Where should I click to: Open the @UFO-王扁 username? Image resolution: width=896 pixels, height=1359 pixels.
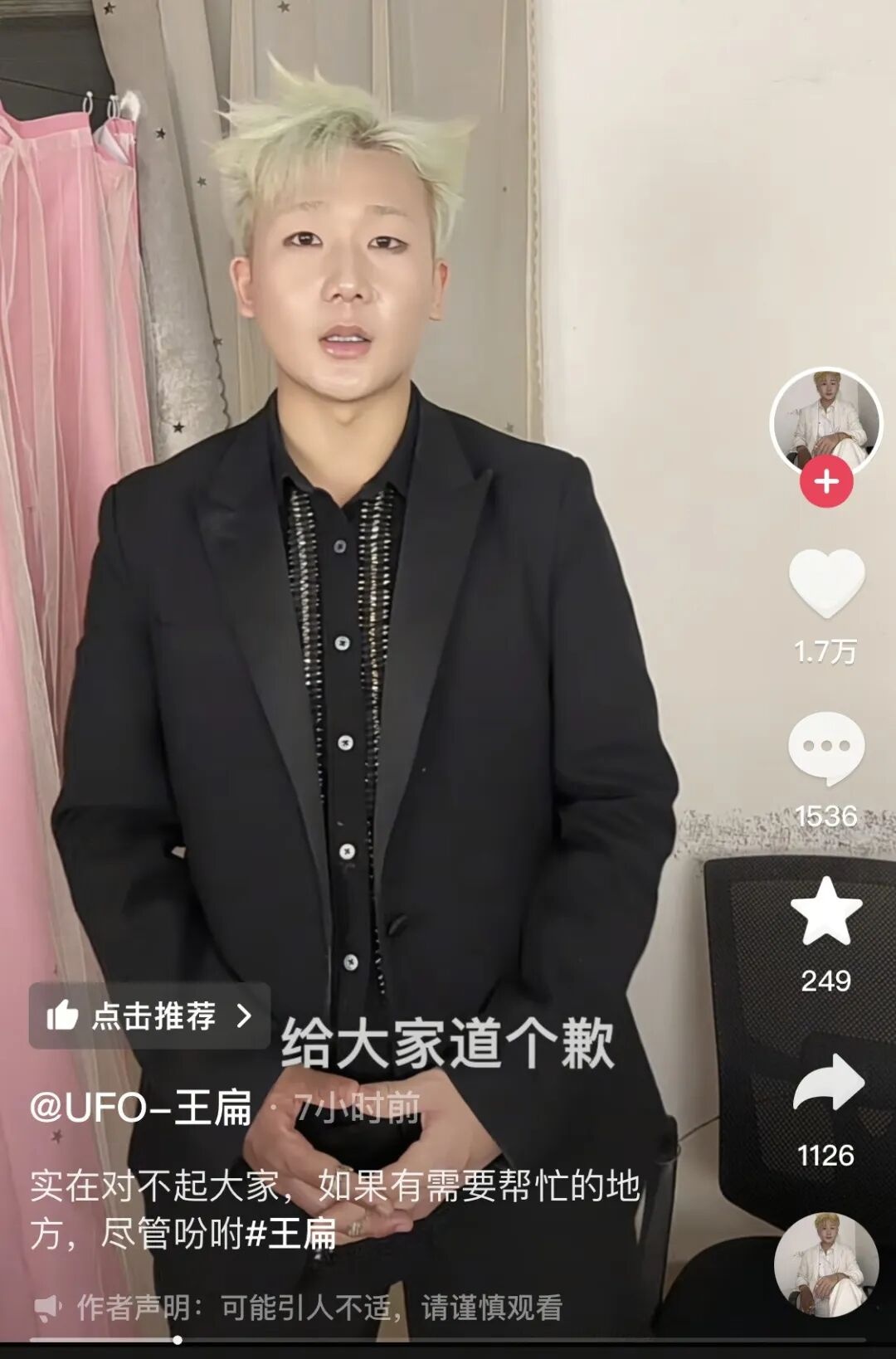tap(140, 1107)
